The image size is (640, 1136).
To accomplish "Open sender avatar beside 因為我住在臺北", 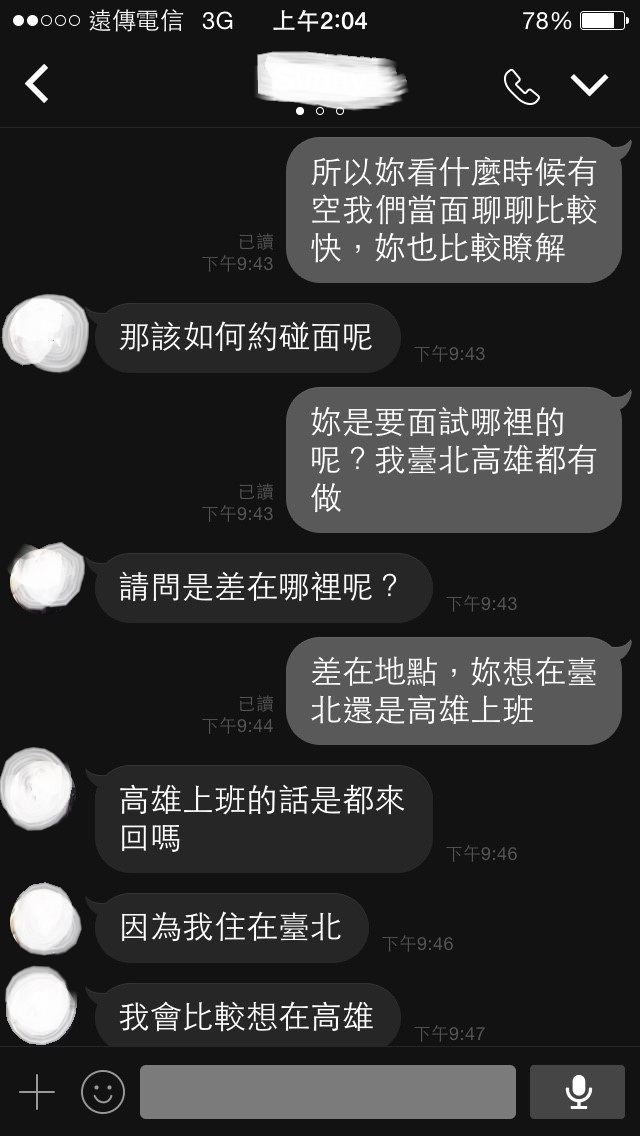I will tap(45, 919).
